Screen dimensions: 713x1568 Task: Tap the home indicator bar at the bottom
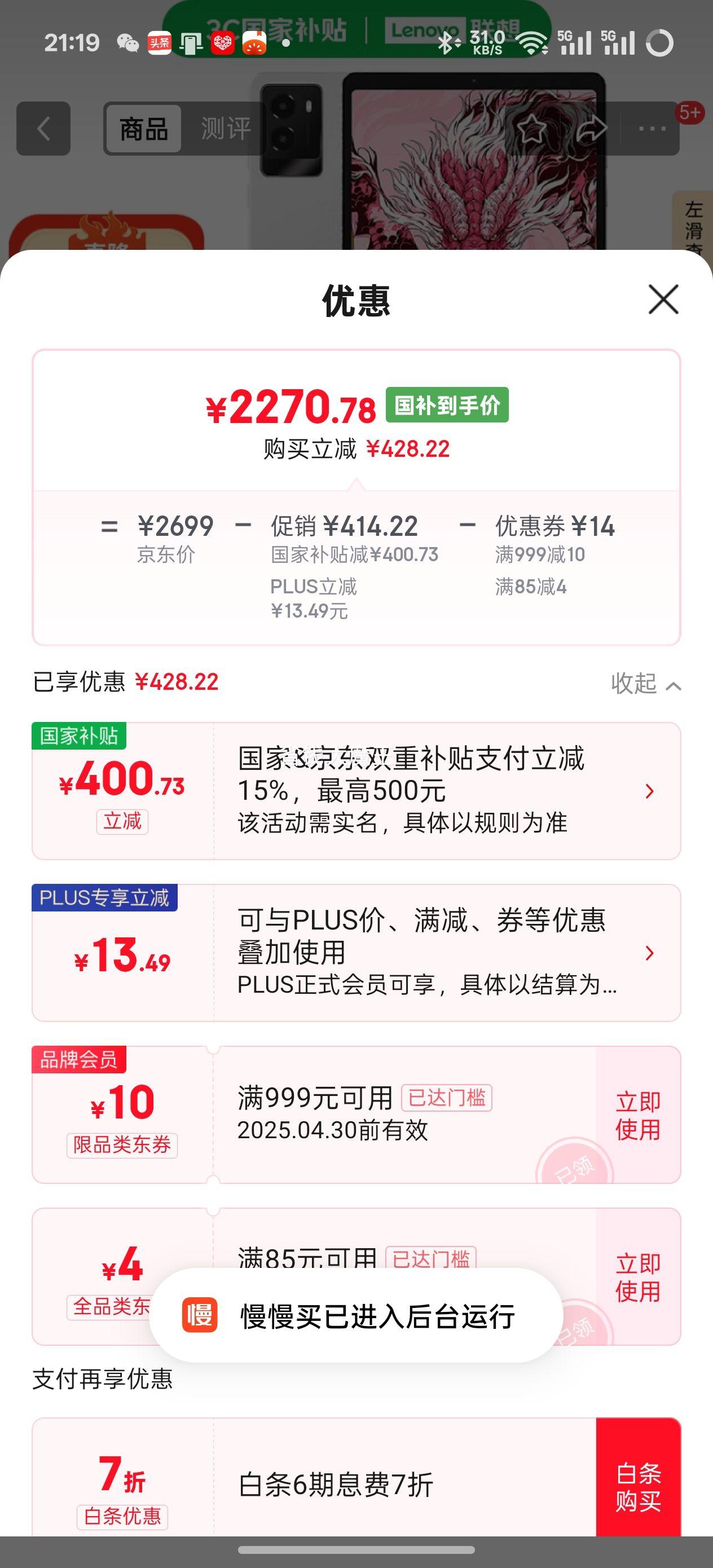(x=356, y=1550)
